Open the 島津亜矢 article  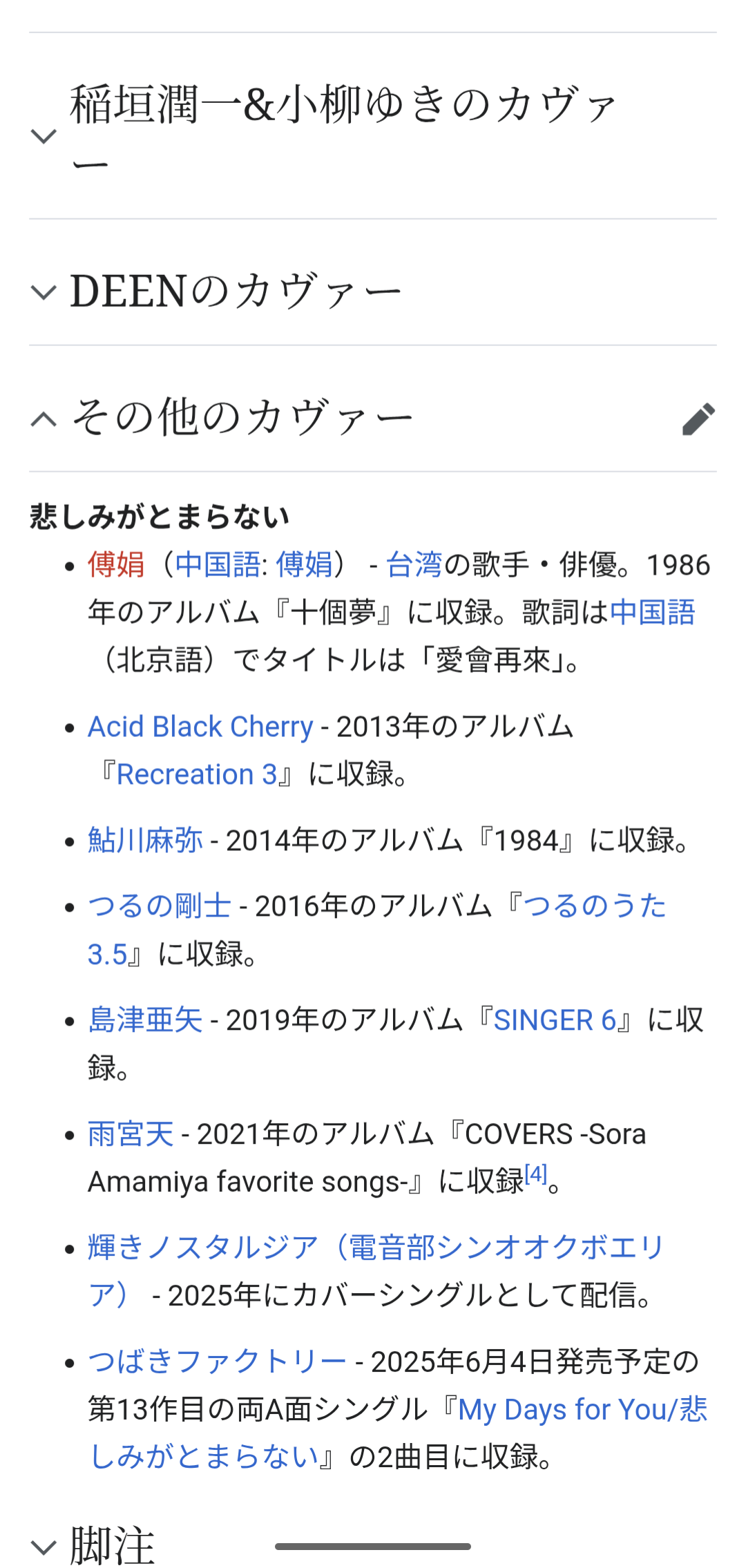145,1020
